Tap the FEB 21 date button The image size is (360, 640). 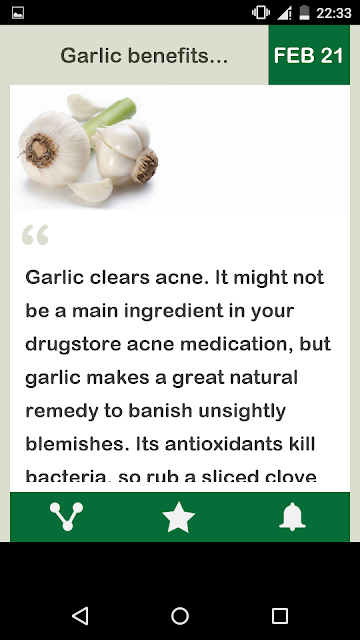(309, 55)
